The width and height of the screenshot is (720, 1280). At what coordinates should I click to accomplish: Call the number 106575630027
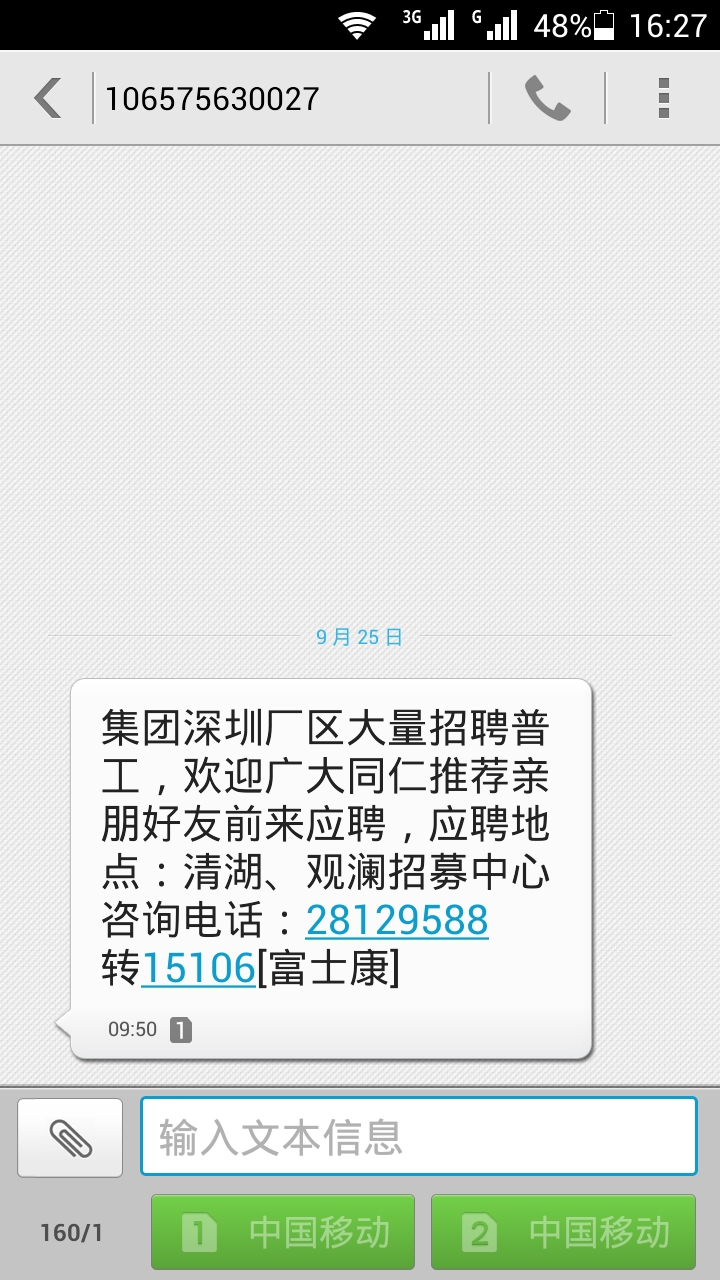click(x=547, y=98)
